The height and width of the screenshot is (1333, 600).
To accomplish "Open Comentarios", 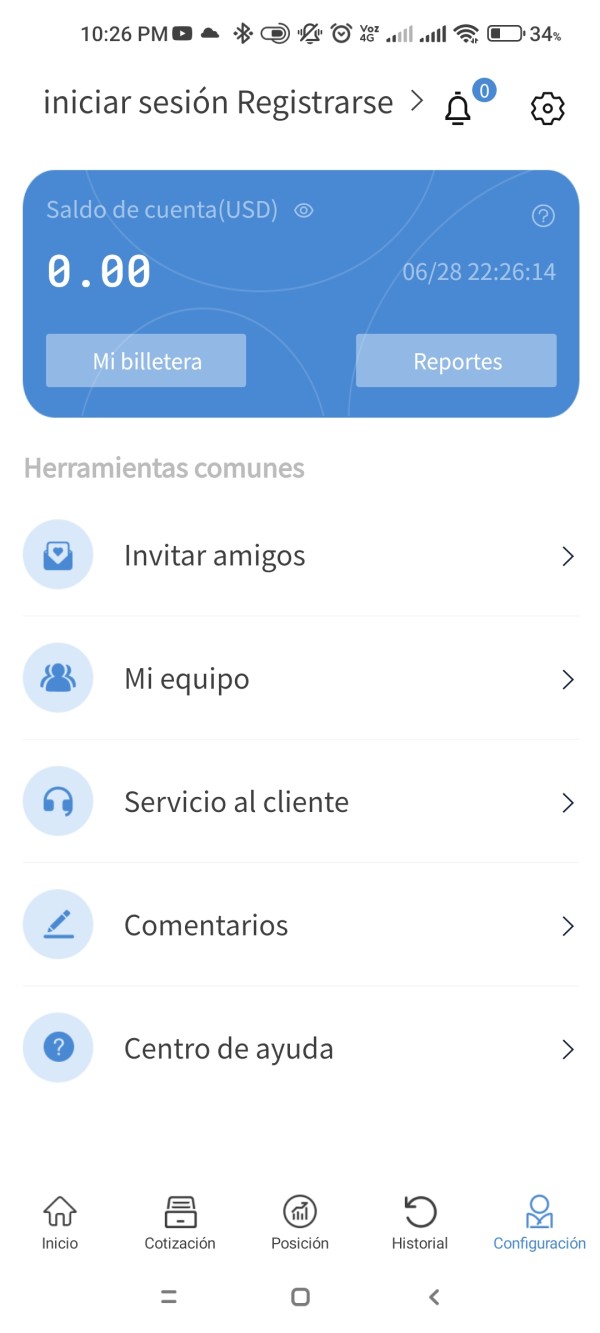I will pos(300,925).
